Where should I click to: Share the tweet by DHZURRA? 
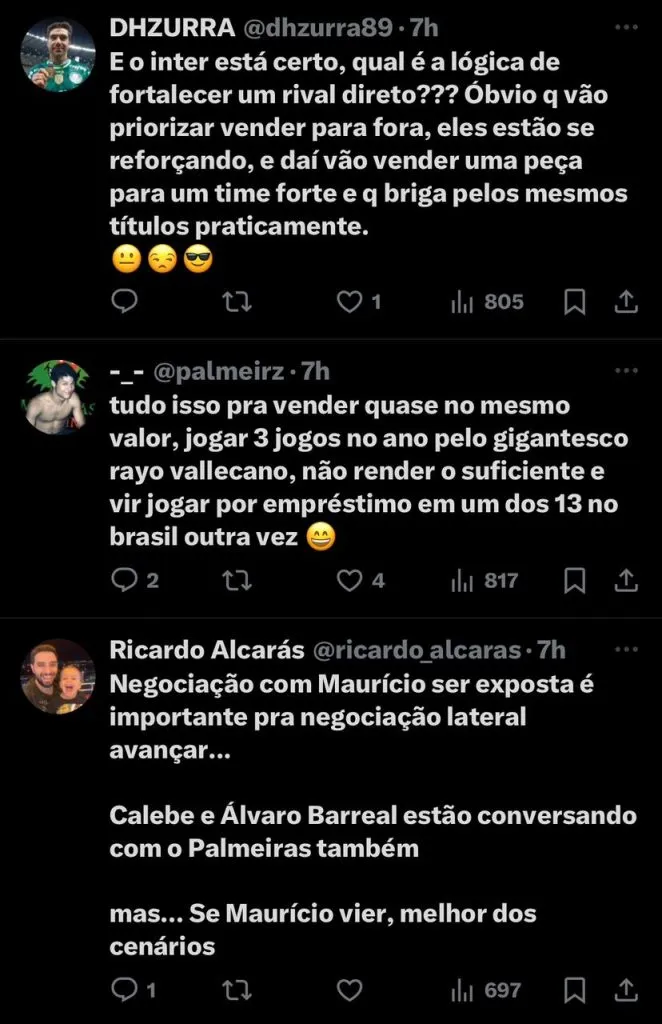coord(625,301)
